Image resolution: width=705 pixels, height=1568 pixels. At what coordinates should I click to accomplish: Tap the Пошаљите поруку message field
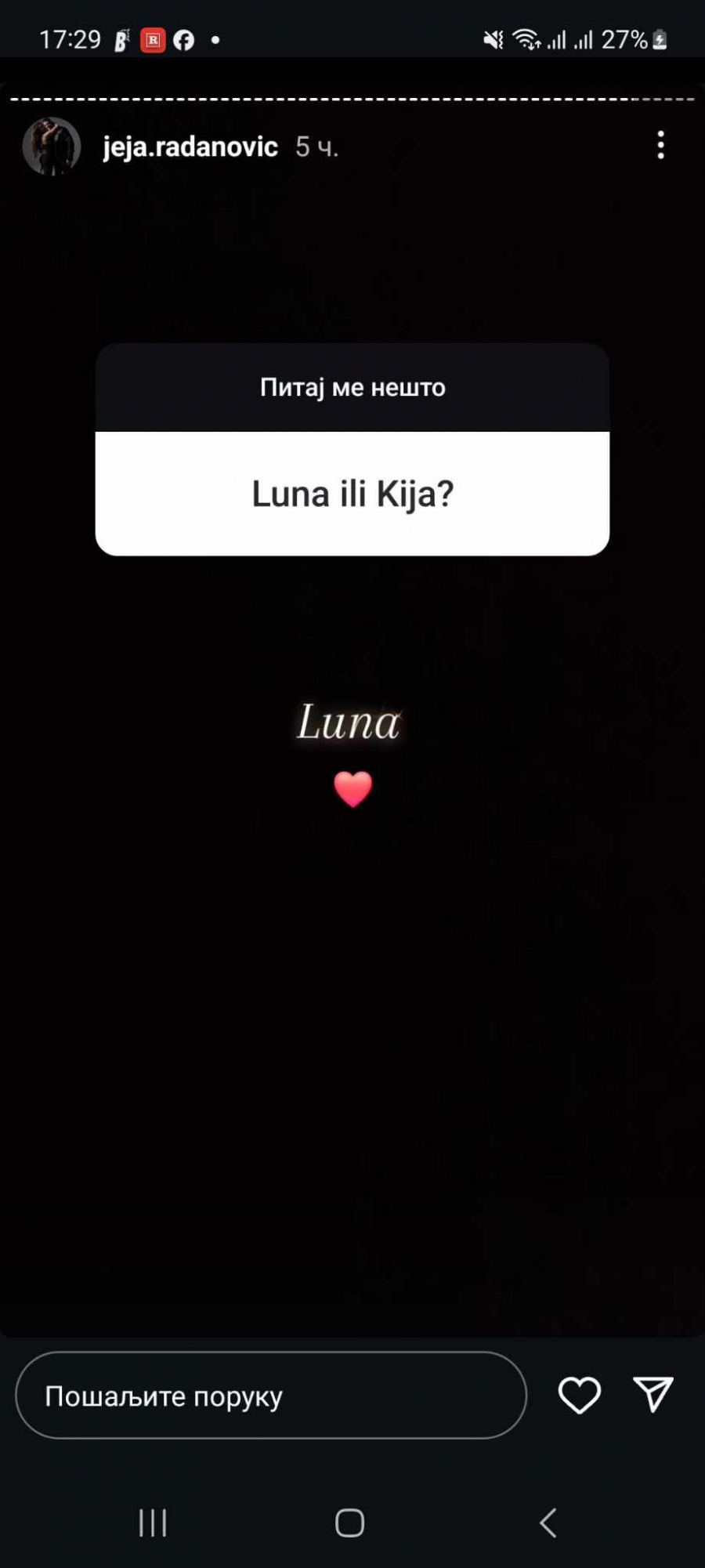[x=270, y=1396]
